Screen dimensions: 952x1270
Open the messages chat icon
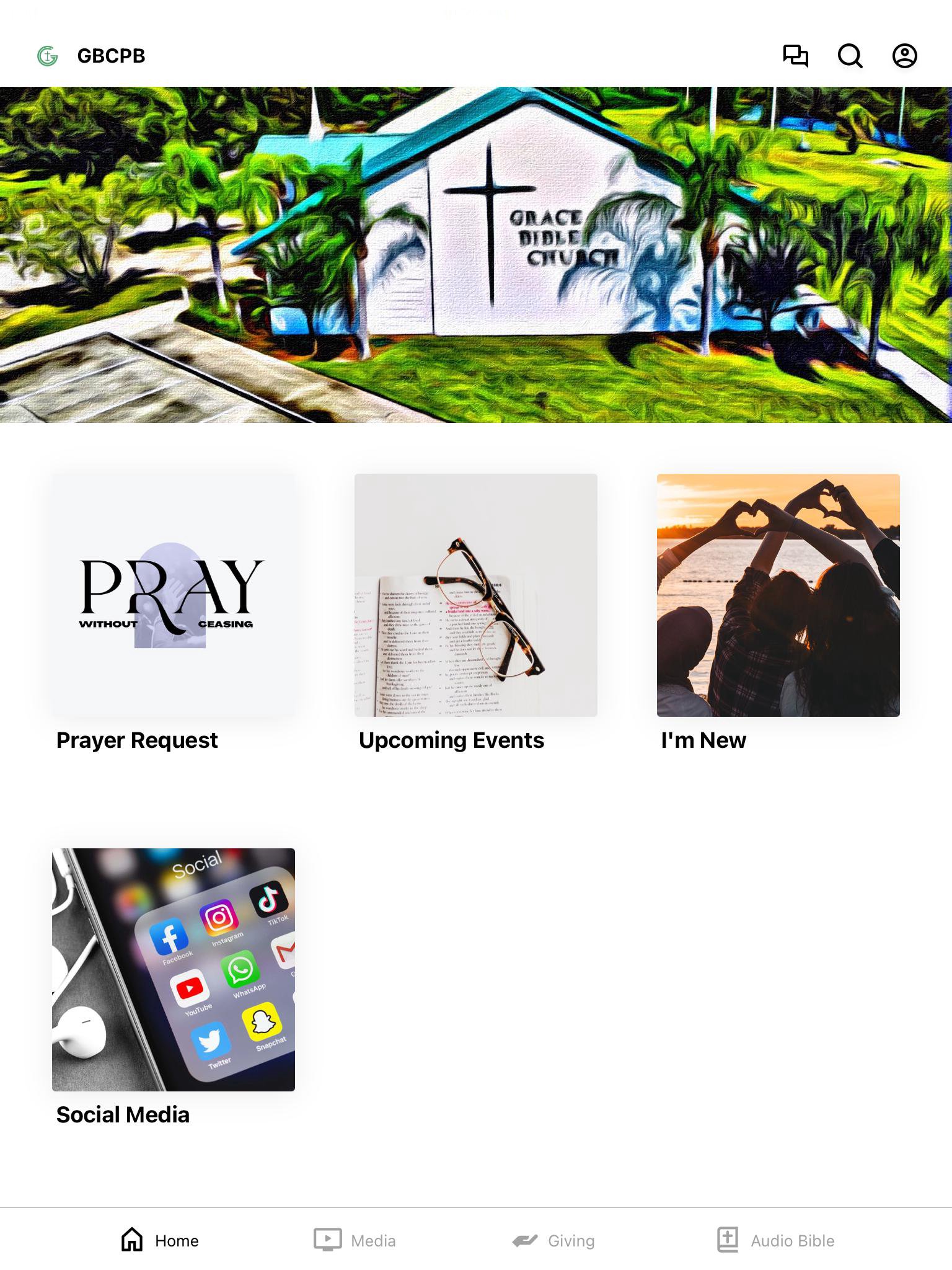point(795,56)
